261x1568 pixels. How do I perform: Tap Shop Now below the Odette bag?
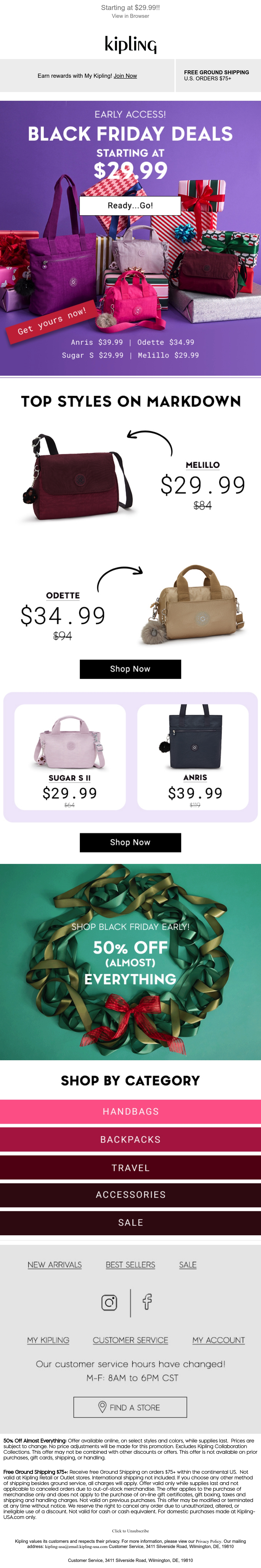(130, 669)
